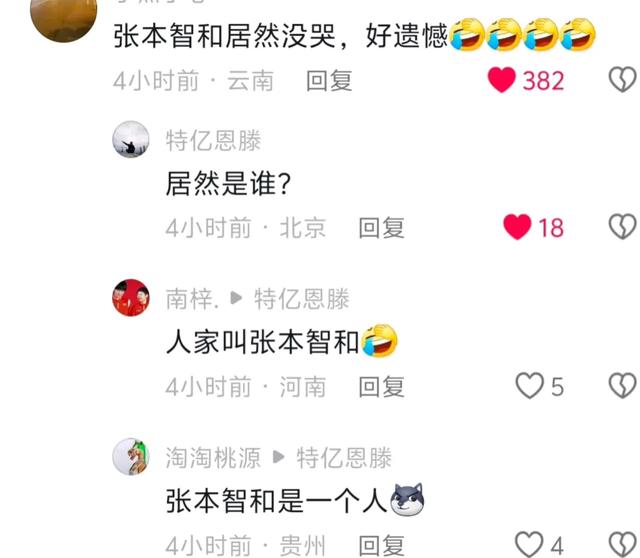Viewport: 640px width, 558px height.
Task: Open 南梓. username link
Action: click(x=190, y=298)
